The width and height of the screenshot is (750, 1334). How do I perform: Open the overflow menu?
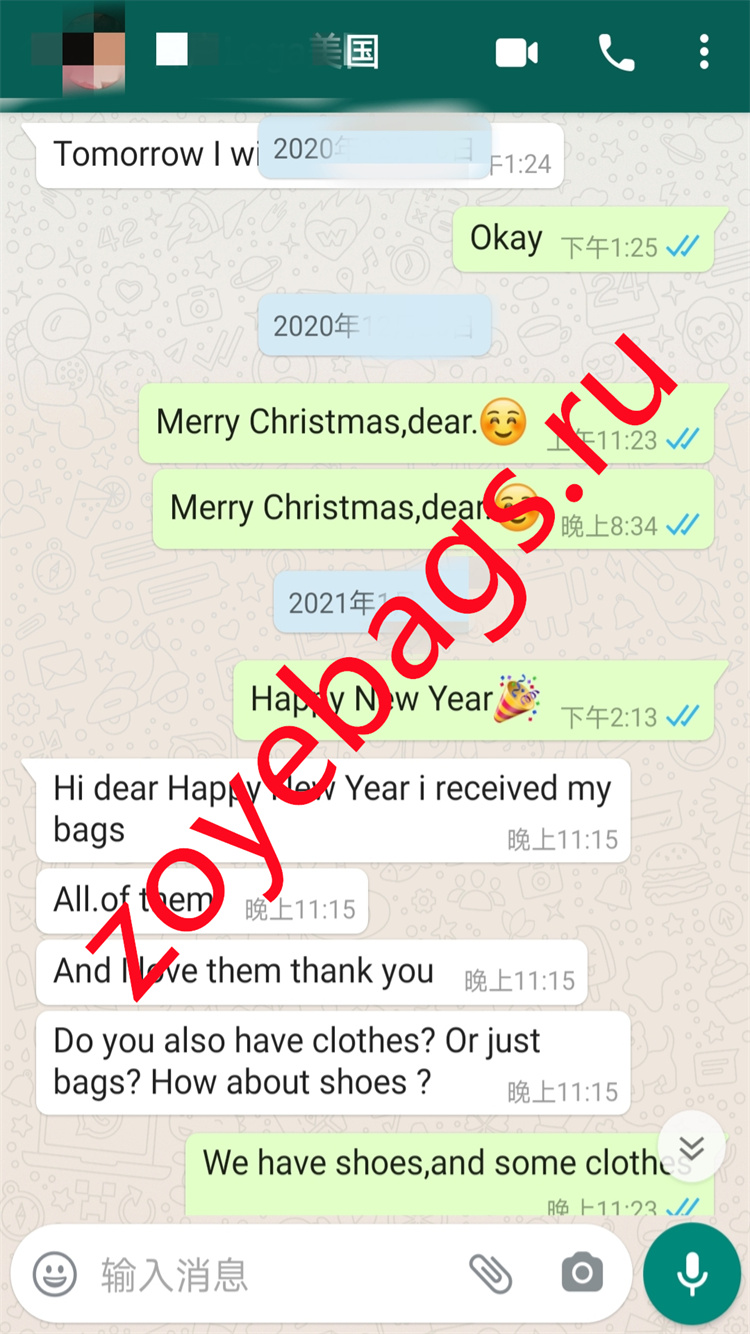pyautogui.click(x=704, y=52)
